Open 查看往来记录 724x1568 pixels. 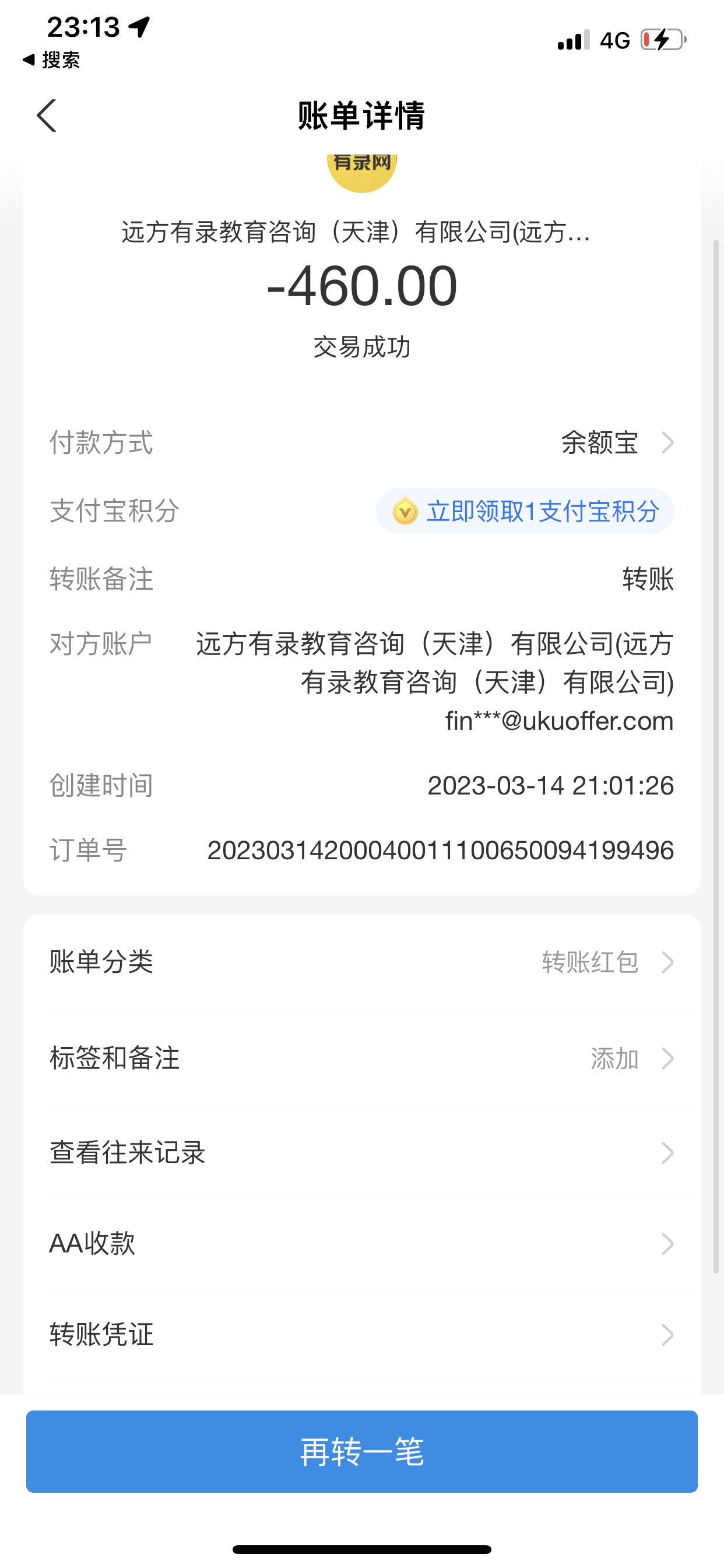(361, 1152)
